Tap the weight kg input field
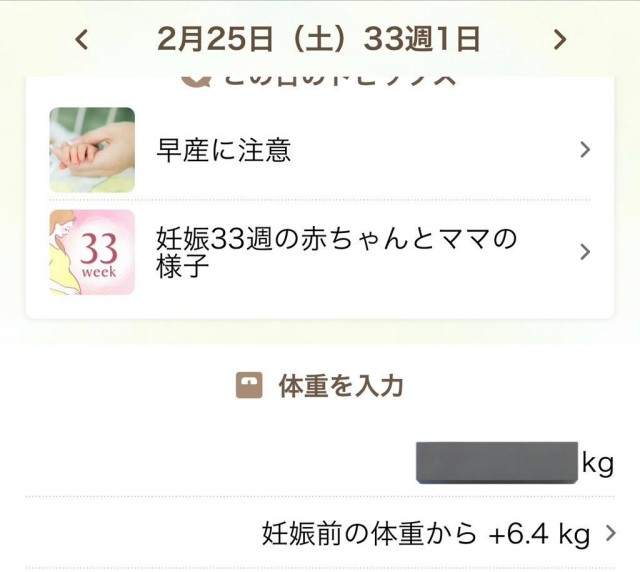The image size is (640, 572). (x=497, y=463)
